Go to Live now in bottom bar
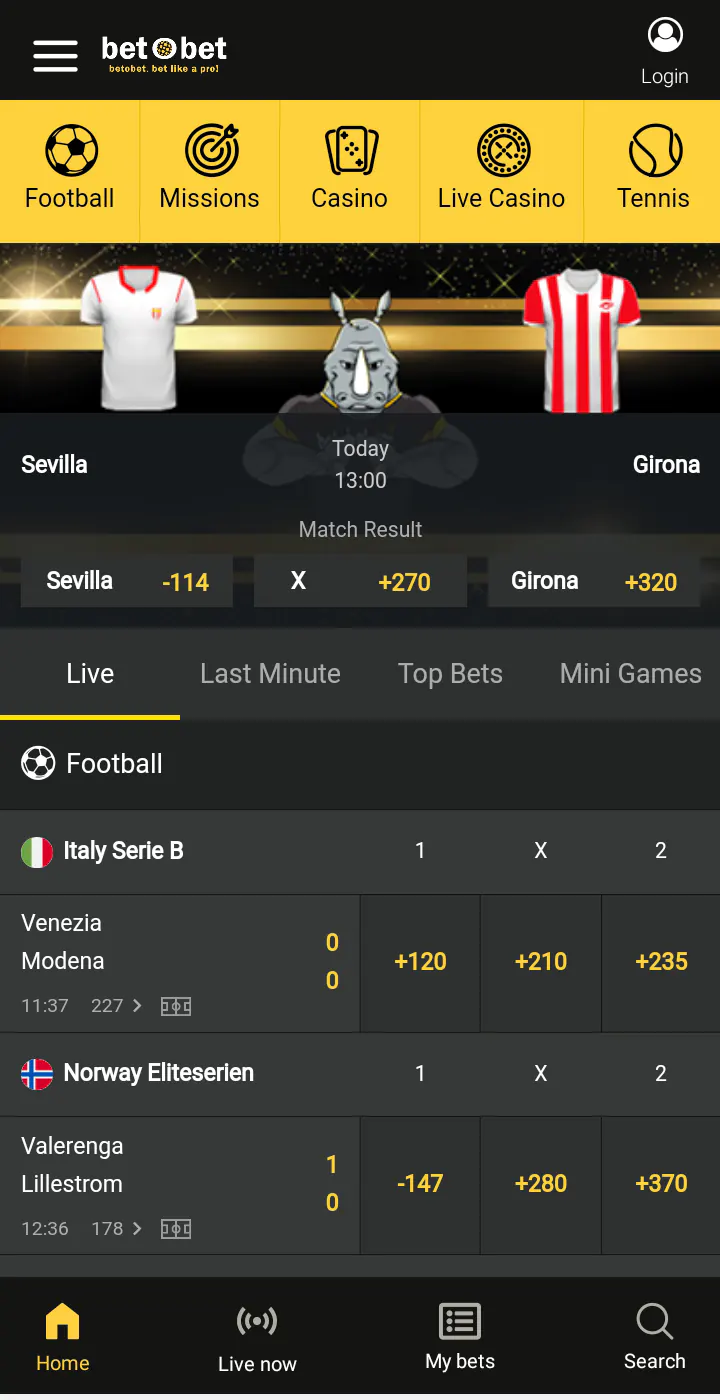Viewport: 720px width, 1400px height. click(257, 1340)
